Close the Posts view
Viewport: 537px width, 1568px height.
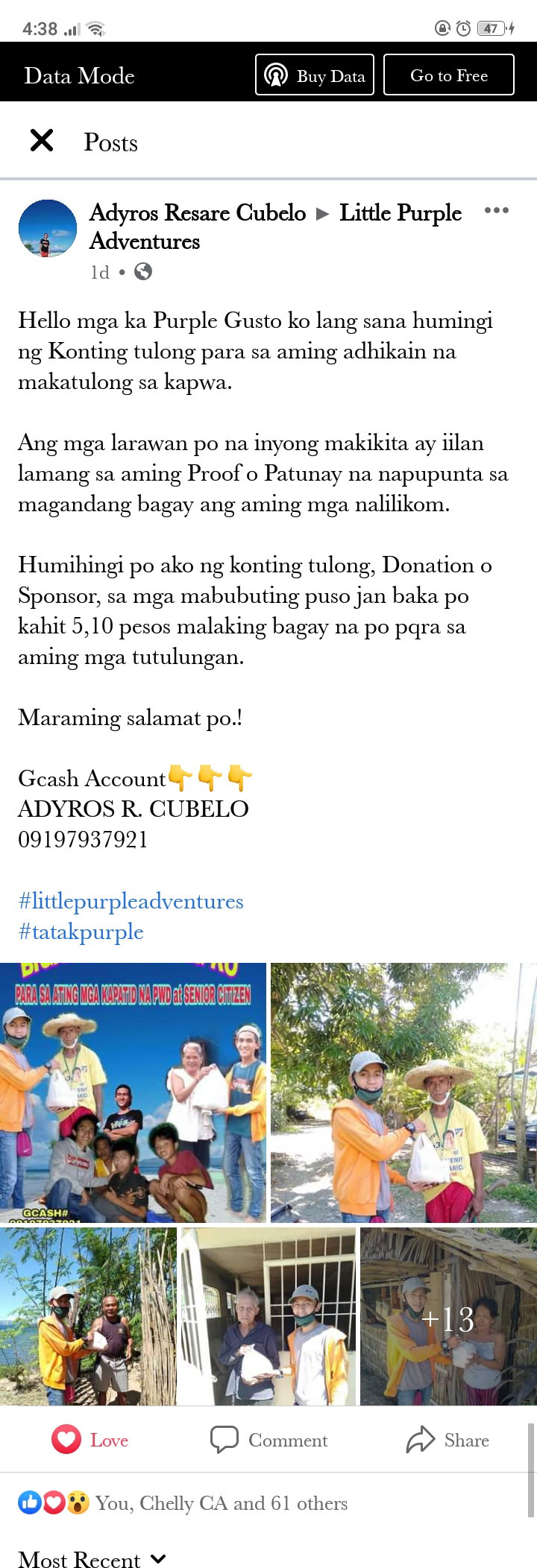[x=42, y=140]
